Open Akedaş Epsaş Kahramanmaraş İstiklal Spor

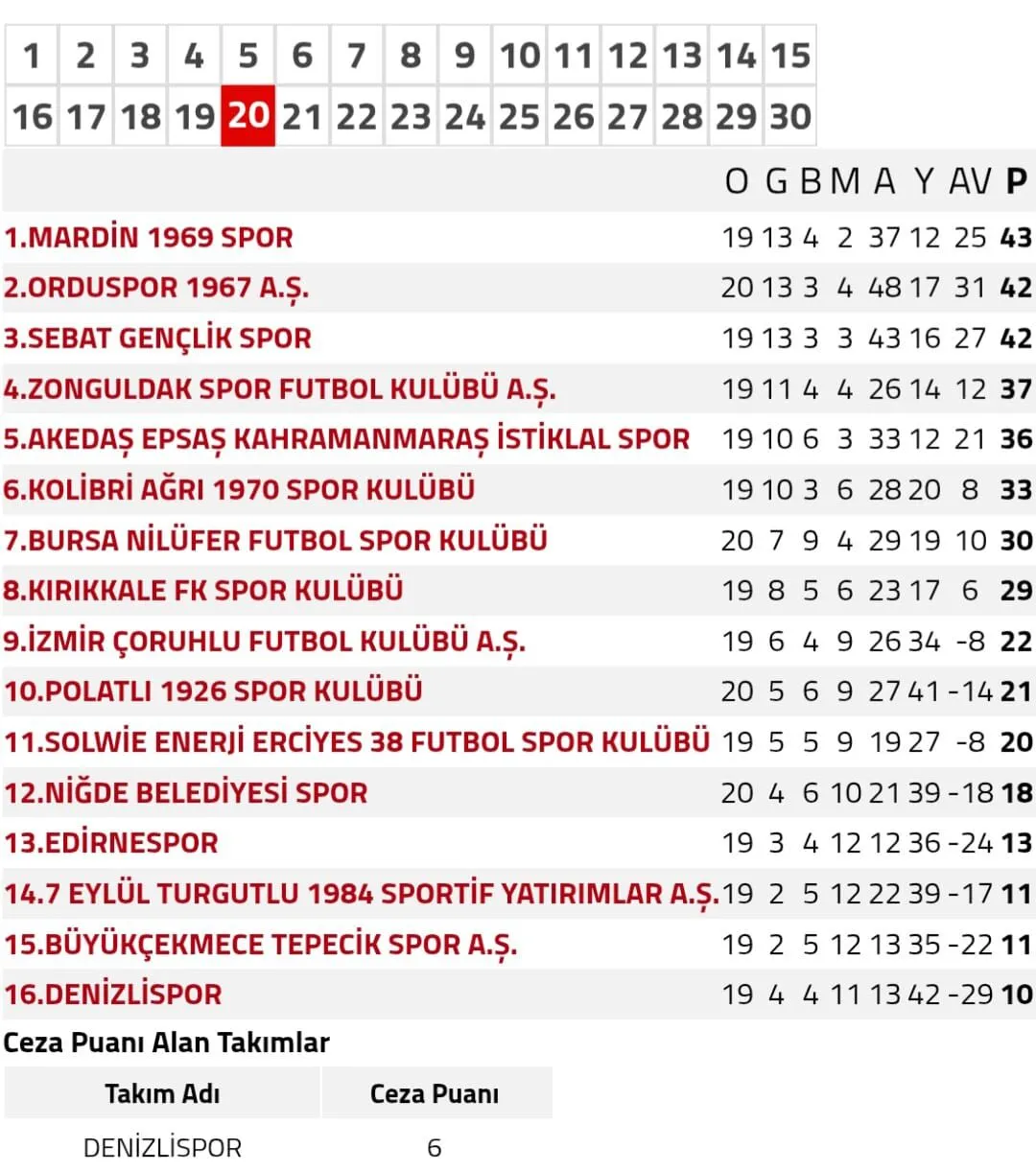(346, 439)
